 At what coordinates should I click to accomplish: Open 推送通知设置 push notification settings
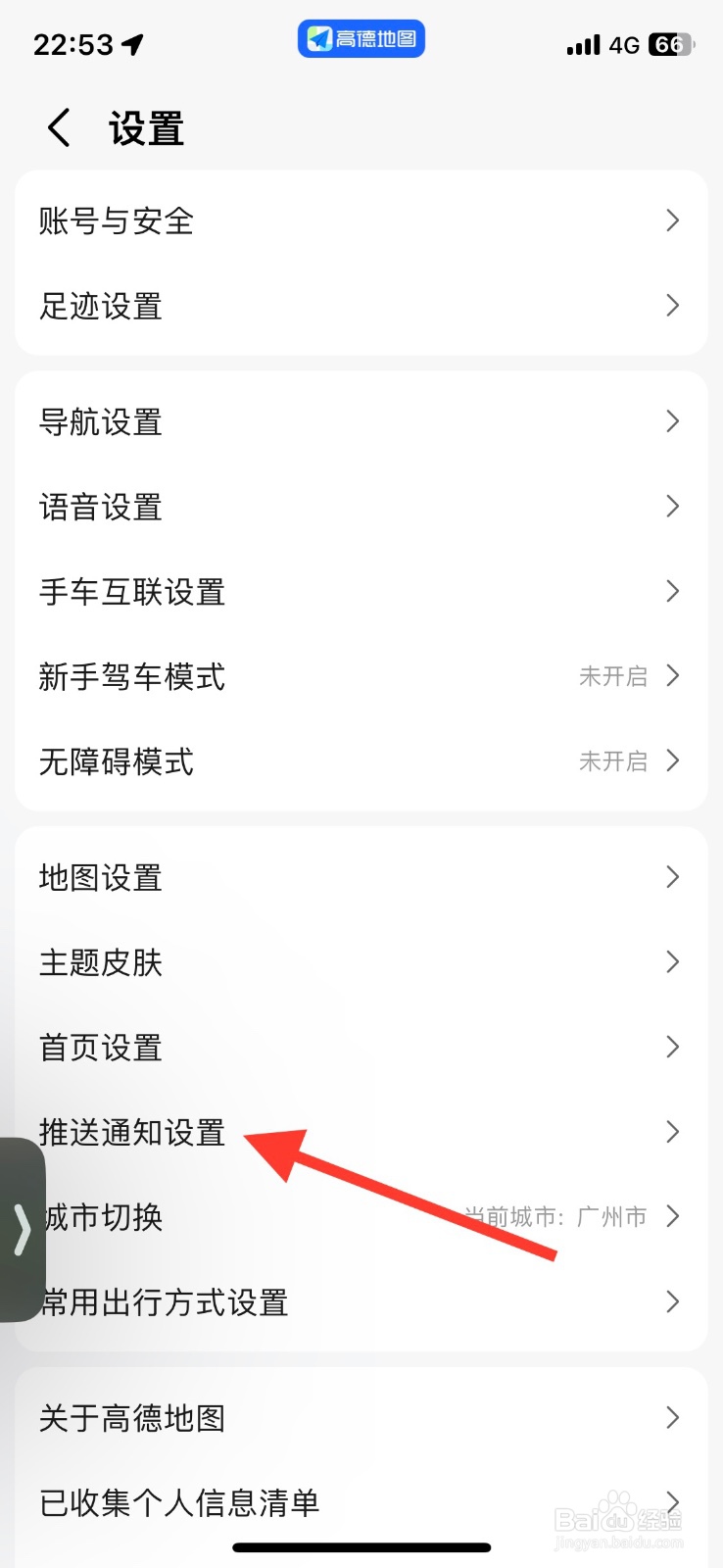pos(132,1132)
